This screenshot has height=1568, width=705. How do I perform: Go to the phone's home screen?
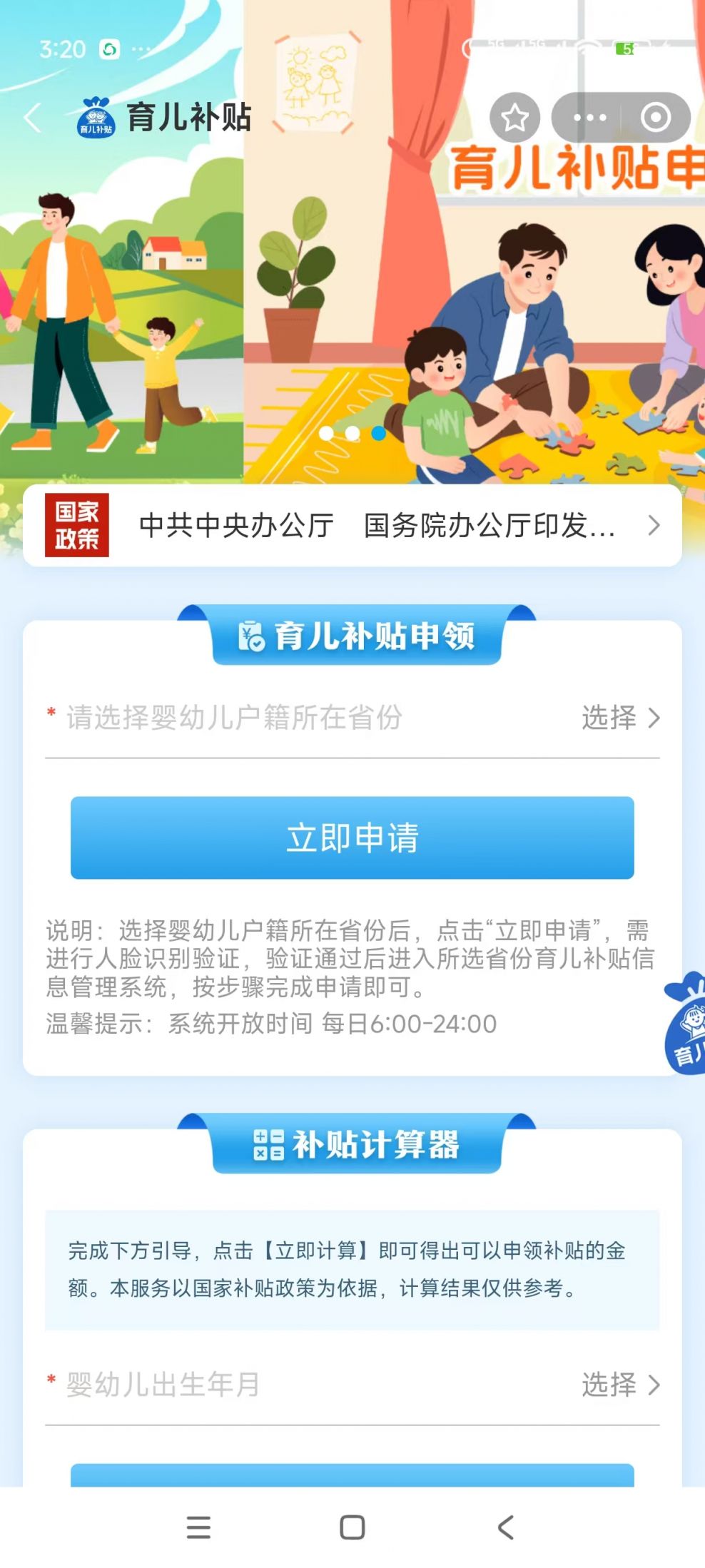[x=352, y=1527]
